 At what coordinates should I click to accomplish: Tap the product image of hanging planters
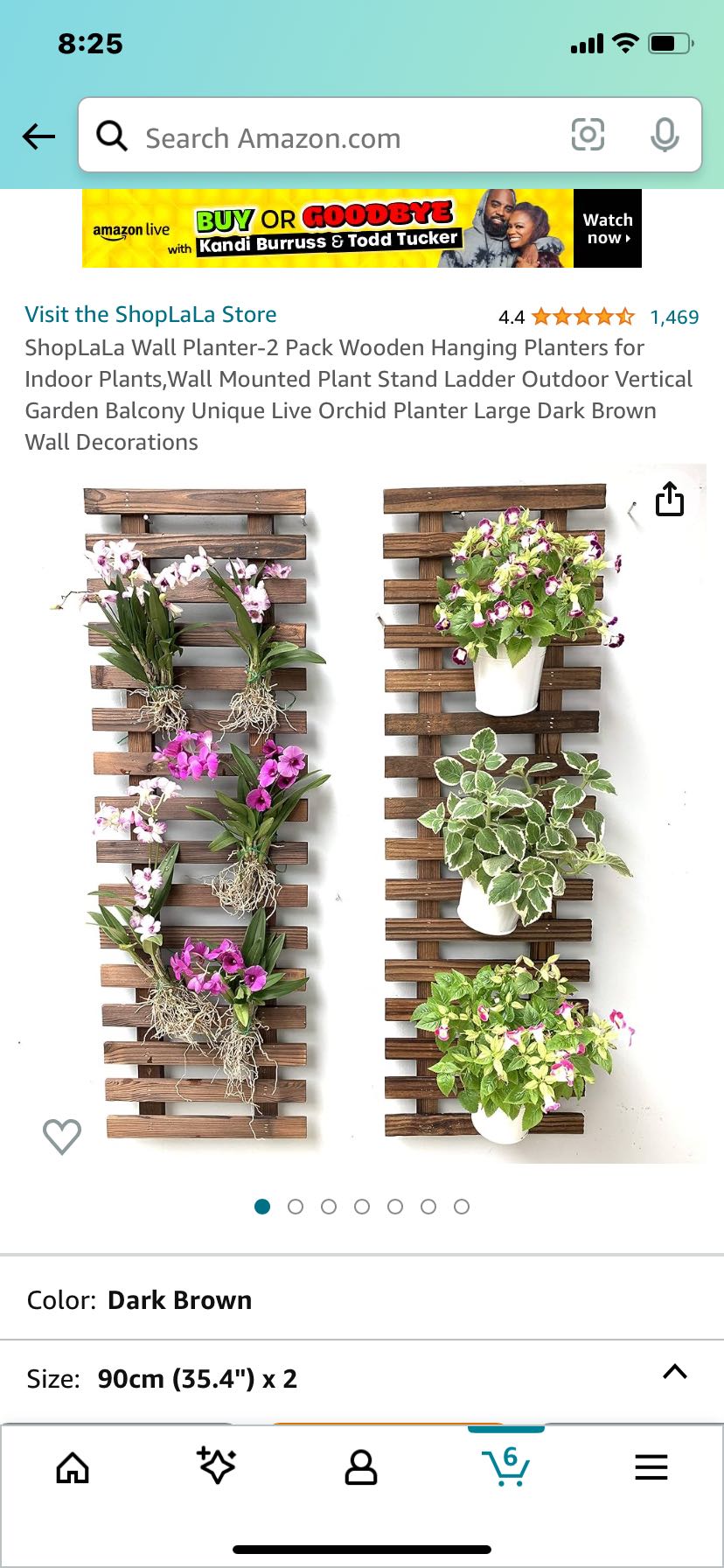click(362, 814)
